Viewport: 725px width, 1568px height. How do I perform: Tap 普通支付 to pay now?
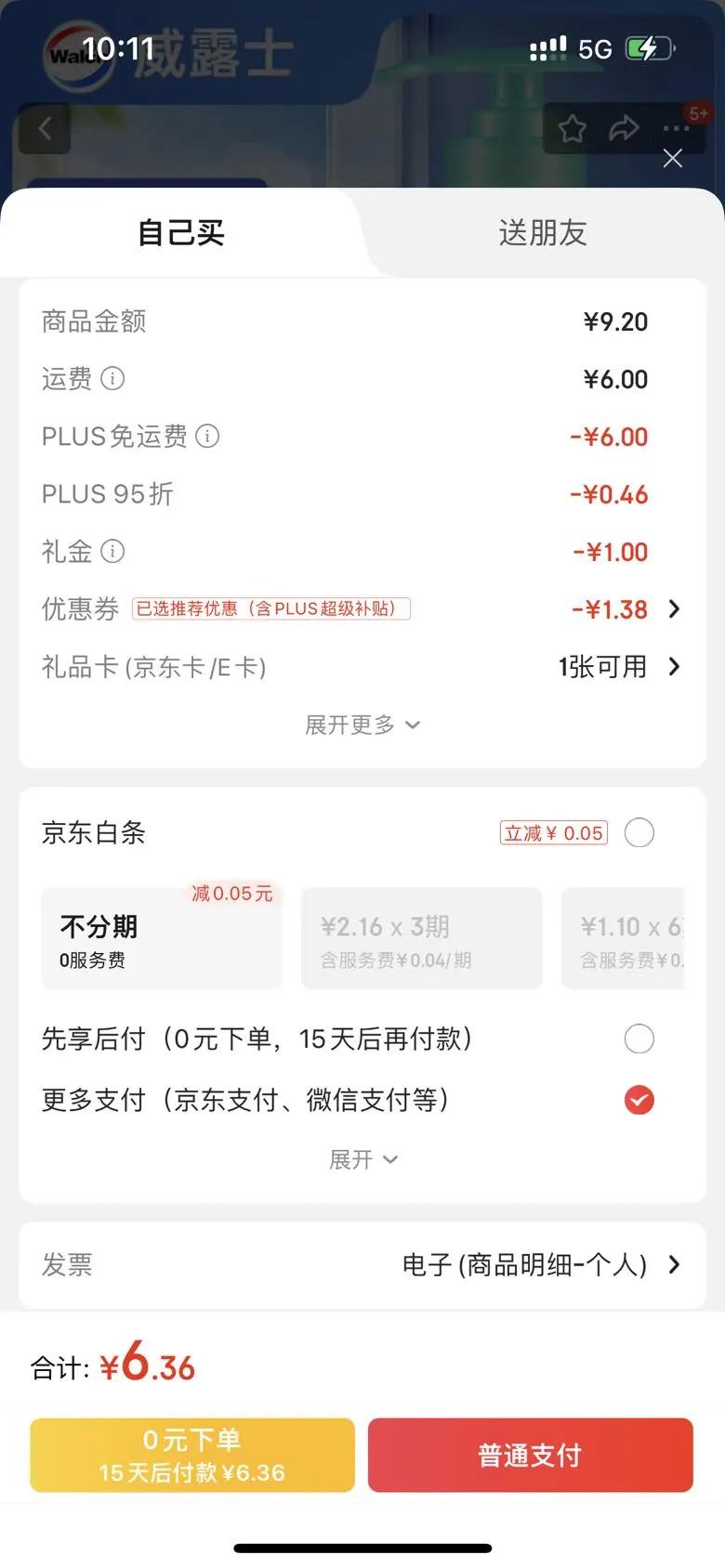pos(530,1455)
